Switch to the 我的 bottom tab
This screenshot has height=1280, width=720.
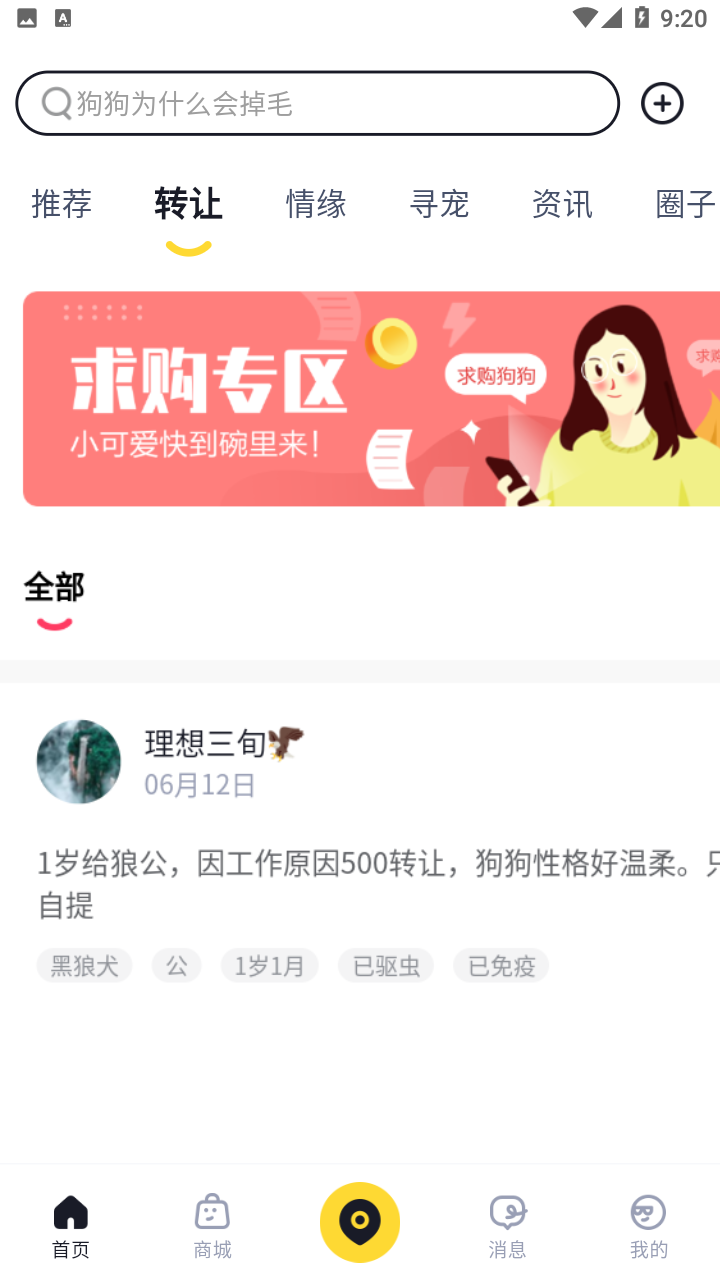(649, 1226)
